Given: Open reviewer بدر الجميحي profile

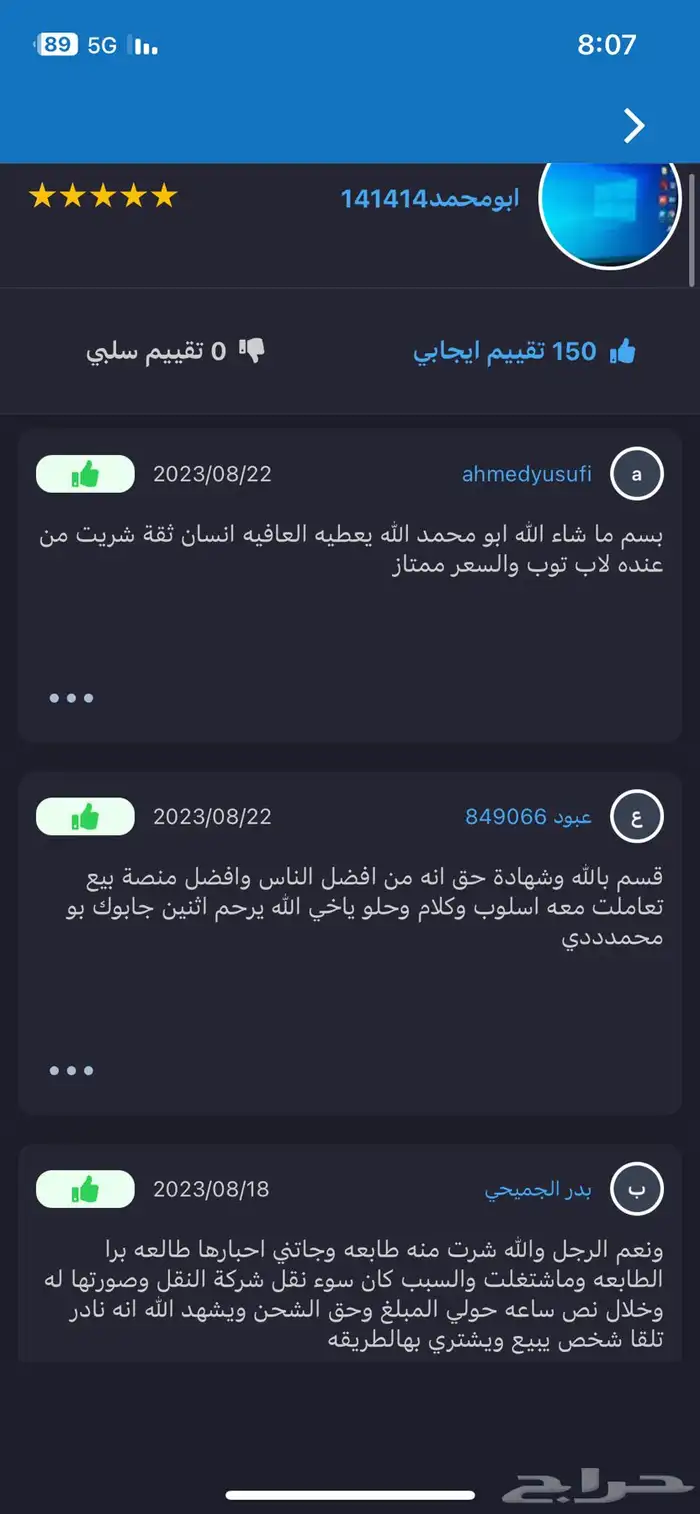Looking at the screenshot, I should pos(538,1190).
